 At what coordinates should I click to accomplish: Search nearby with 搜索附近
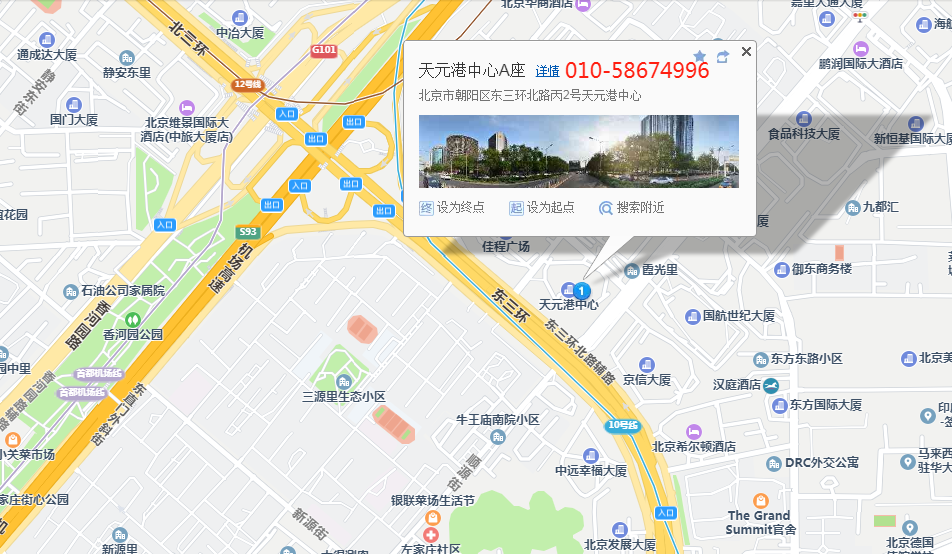click(631, 208)
